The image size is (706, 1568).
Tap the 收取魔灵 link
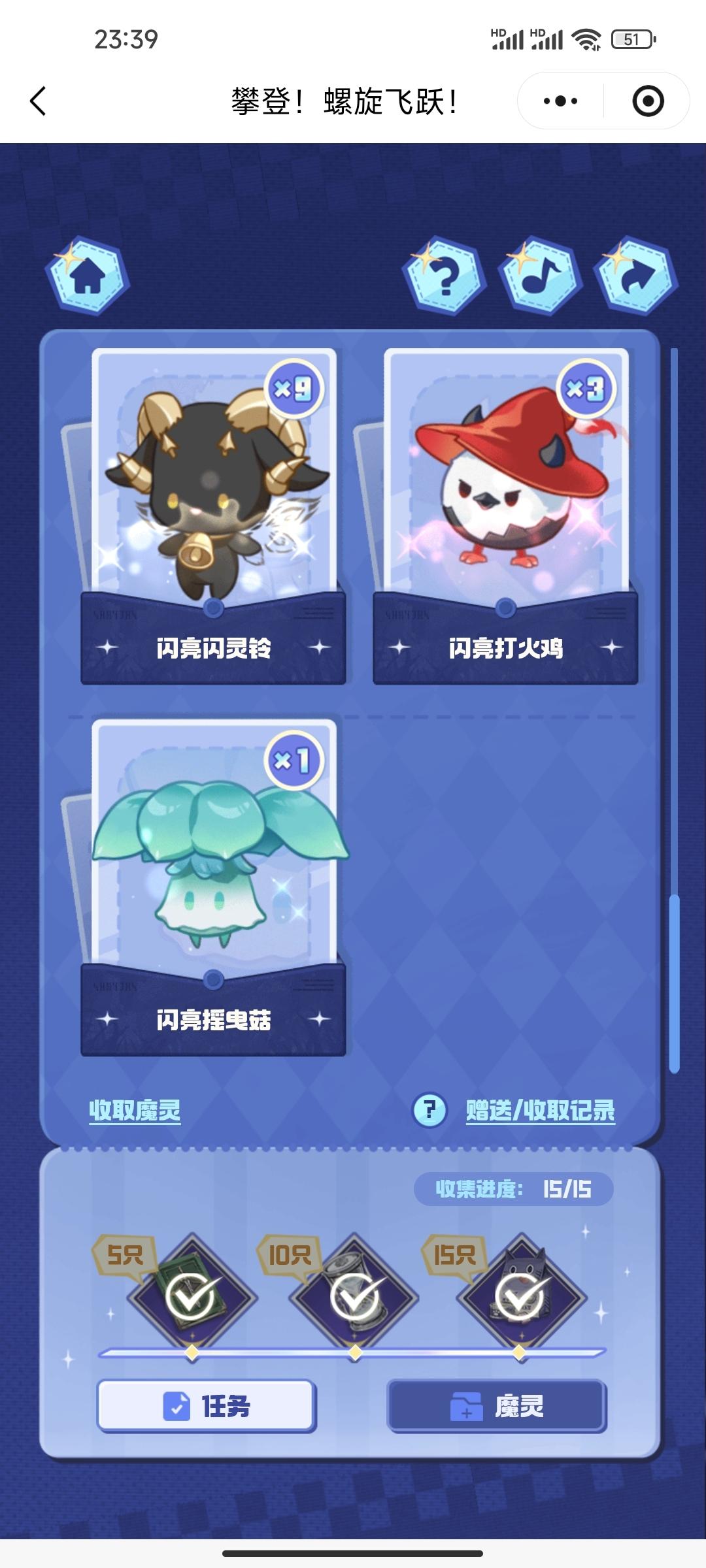pos(135,1110)
